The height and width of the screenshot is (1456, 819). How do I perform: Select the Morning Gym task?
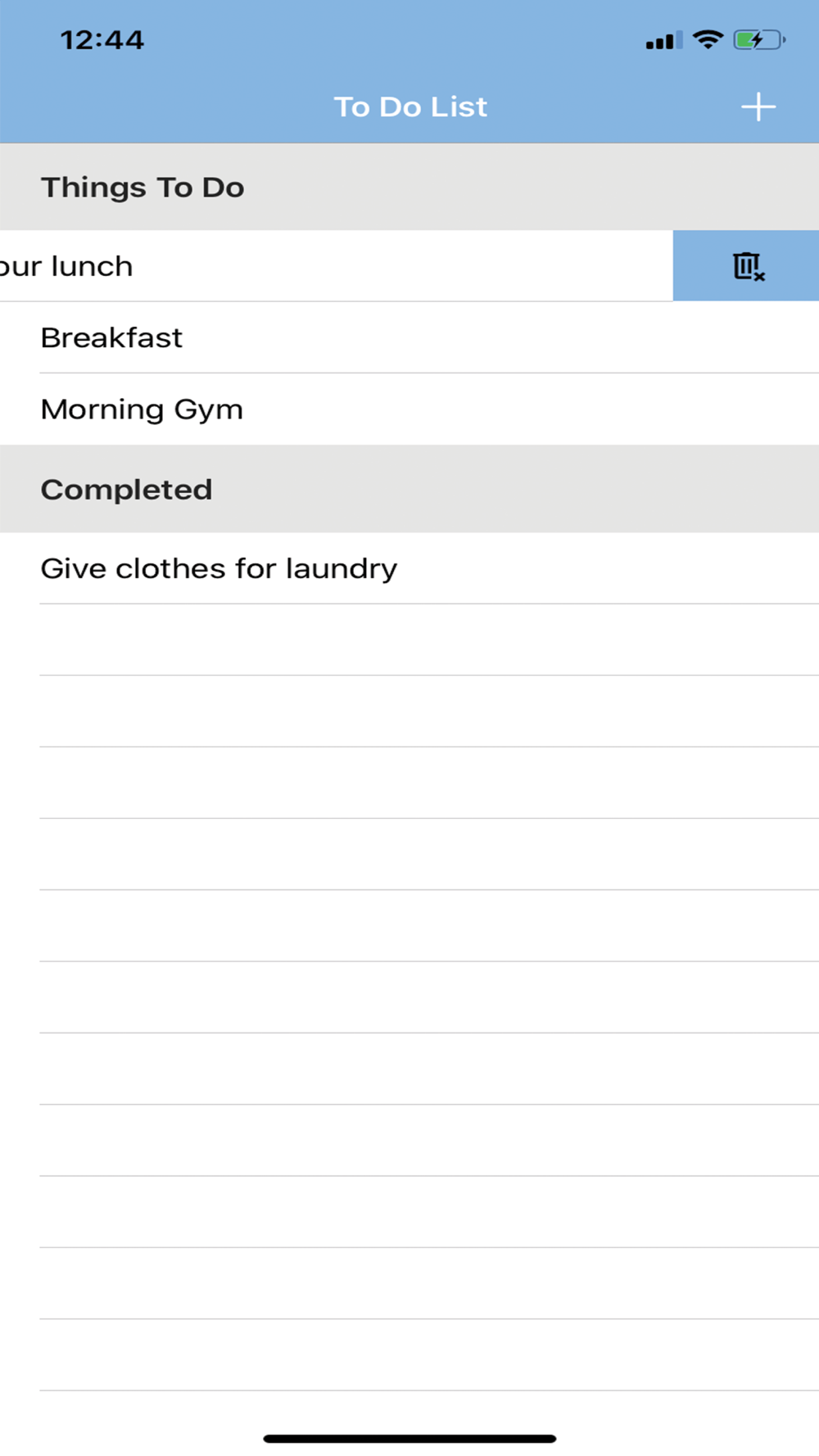[409, 409]
